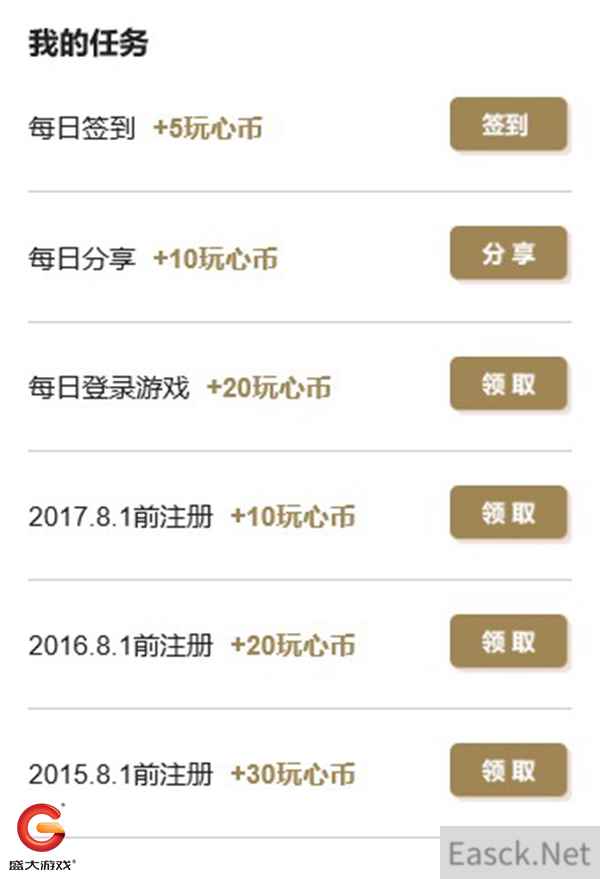600x879 pixels.
Task: Tap the 签到 button for daily check-in
Action: (x=508, y=125)
